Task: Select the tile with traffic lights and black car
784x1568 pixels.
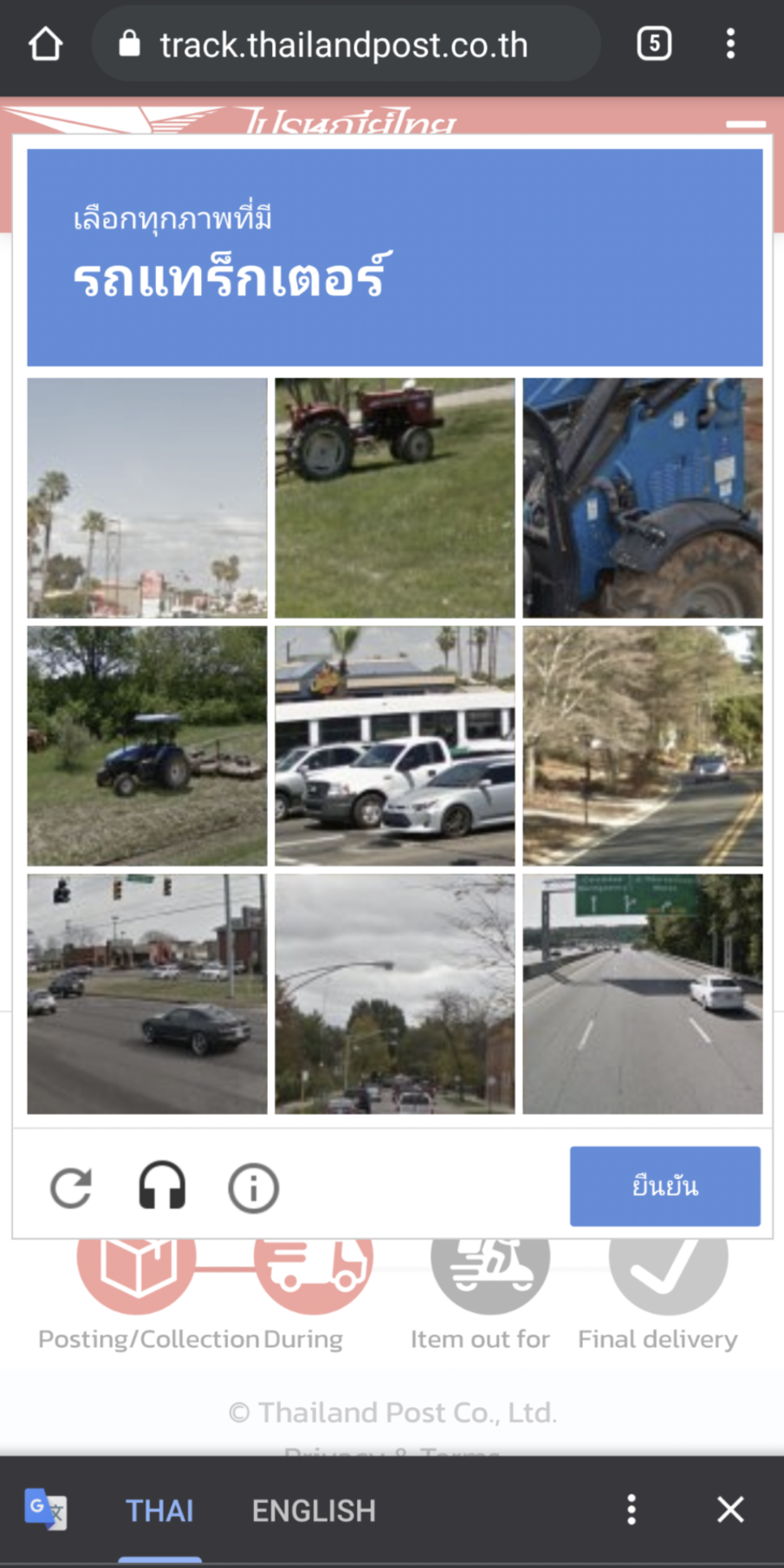Action: click(147, 993)
